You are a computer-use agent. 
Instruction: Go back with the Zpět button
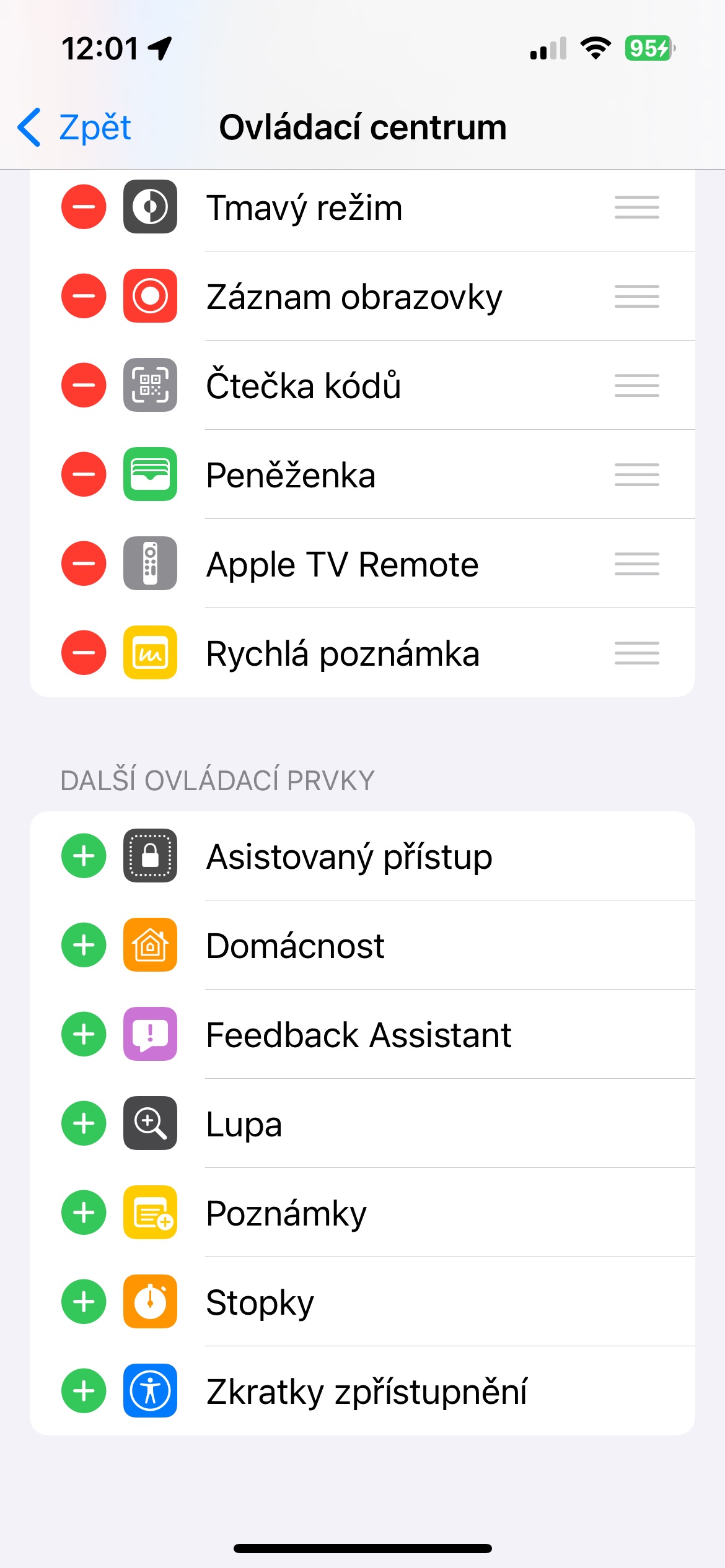coord(74,128)
